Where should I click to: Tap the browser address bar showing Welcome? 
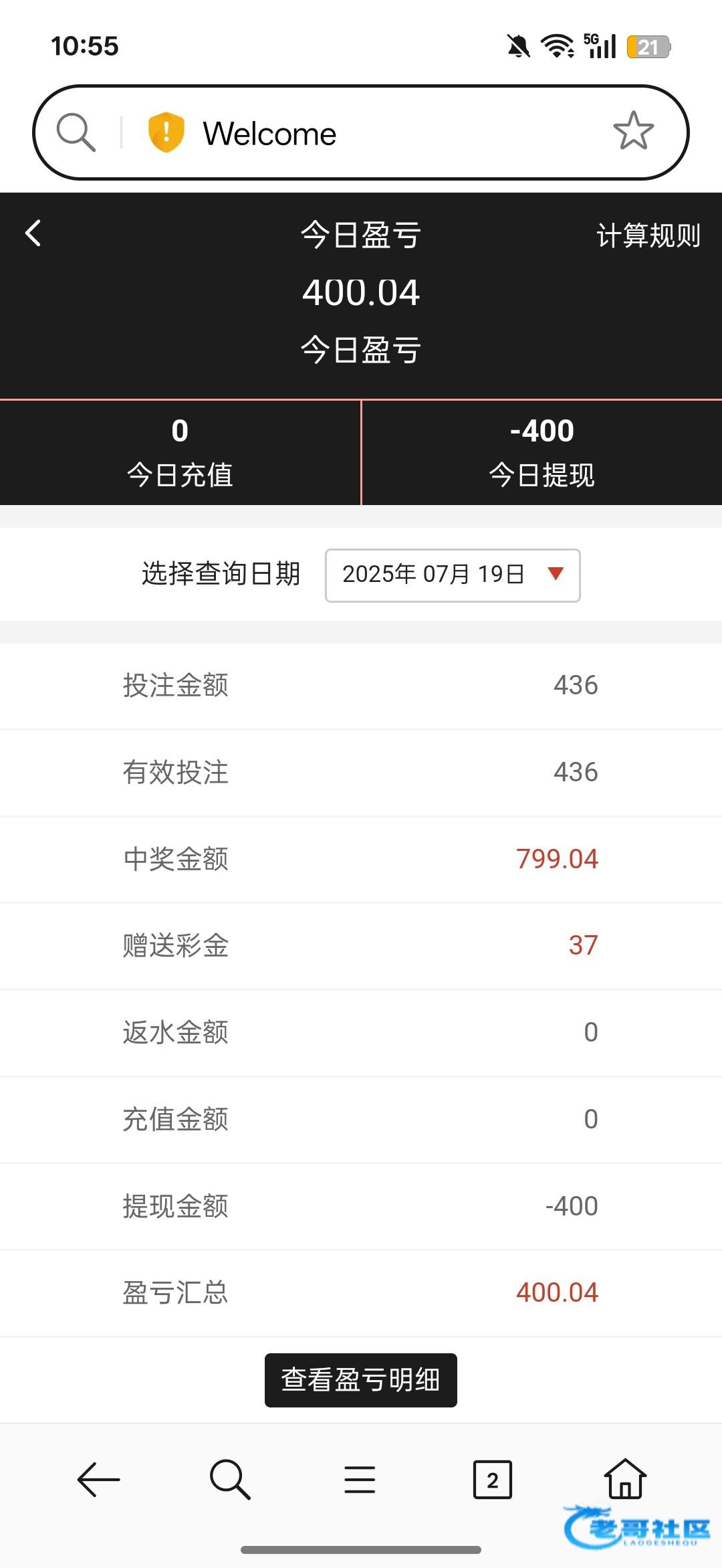pyautogui.click(x=361, y=132)
